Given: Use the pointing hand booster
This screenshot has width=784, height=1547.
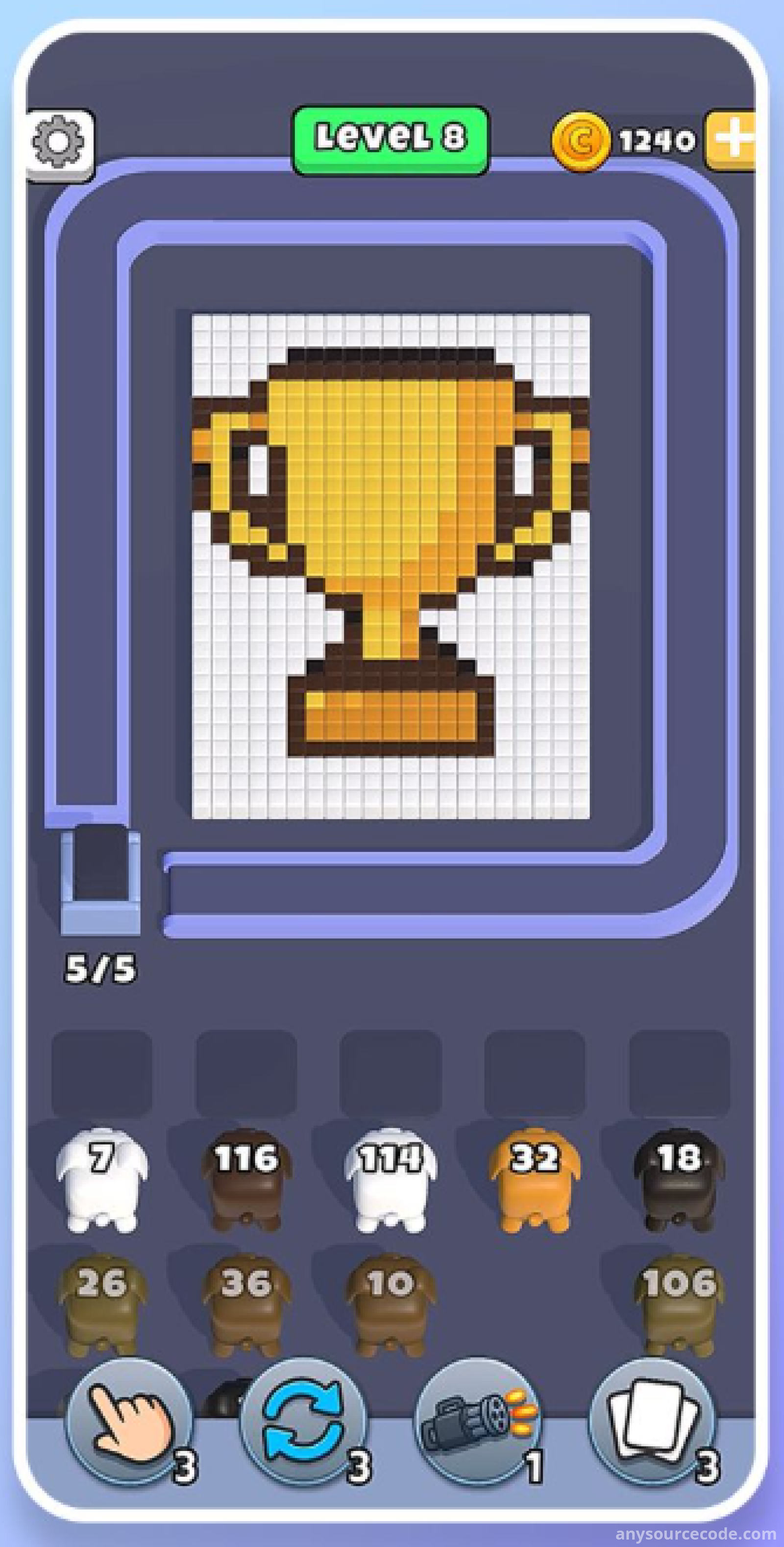Looking at the screenshot, I should [x=129, y=1420].
